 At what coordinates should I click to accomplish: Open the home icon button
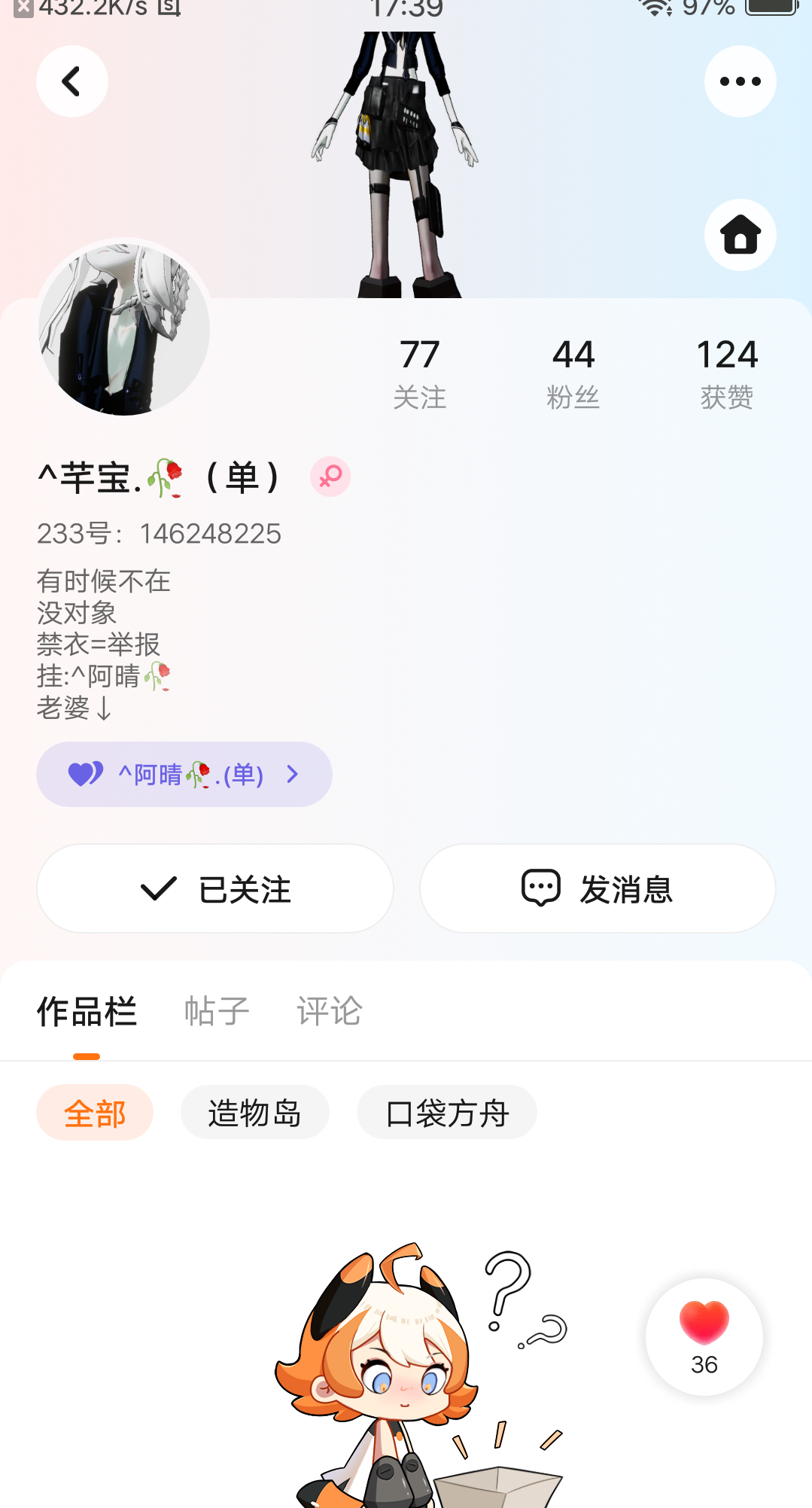point(740,235)
